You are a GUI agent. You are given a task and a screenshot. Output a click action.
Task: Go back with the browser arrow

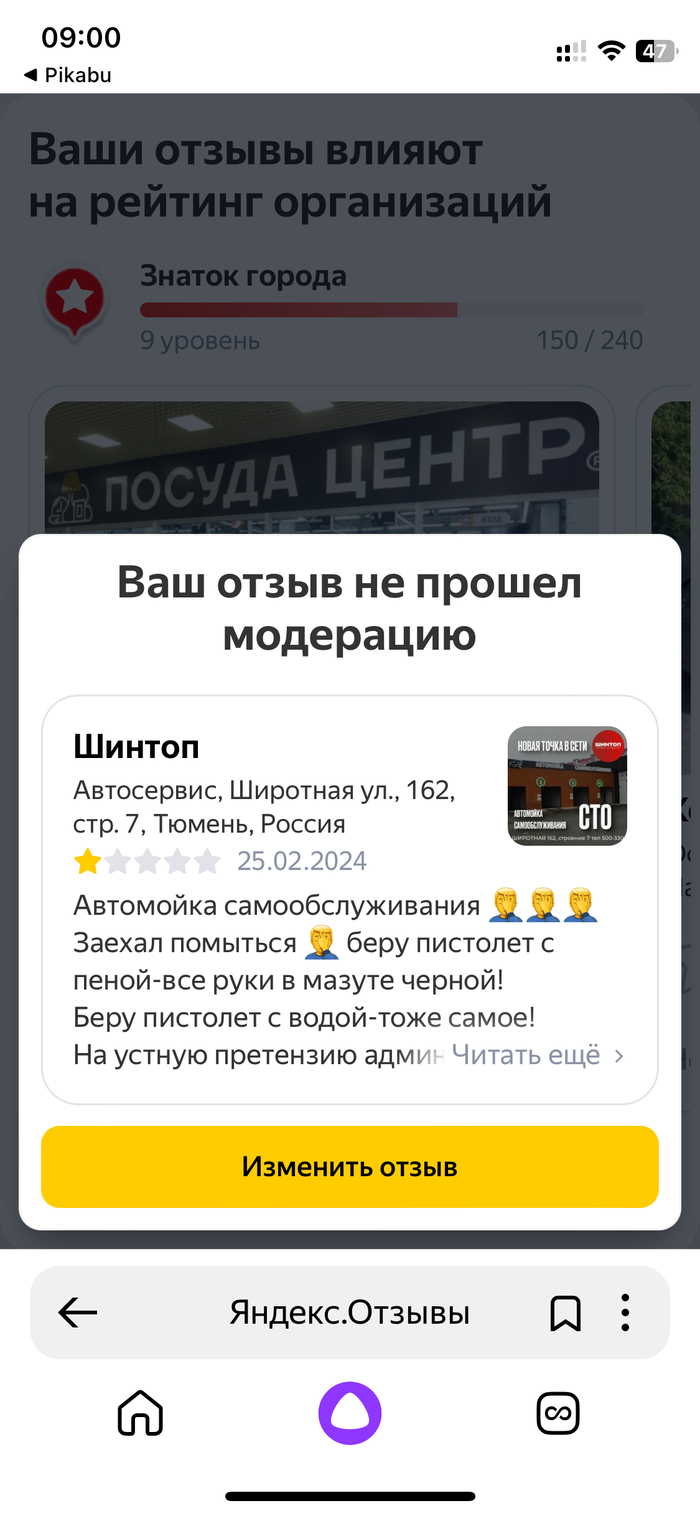pyautogui.click(x=78, y=1312)
